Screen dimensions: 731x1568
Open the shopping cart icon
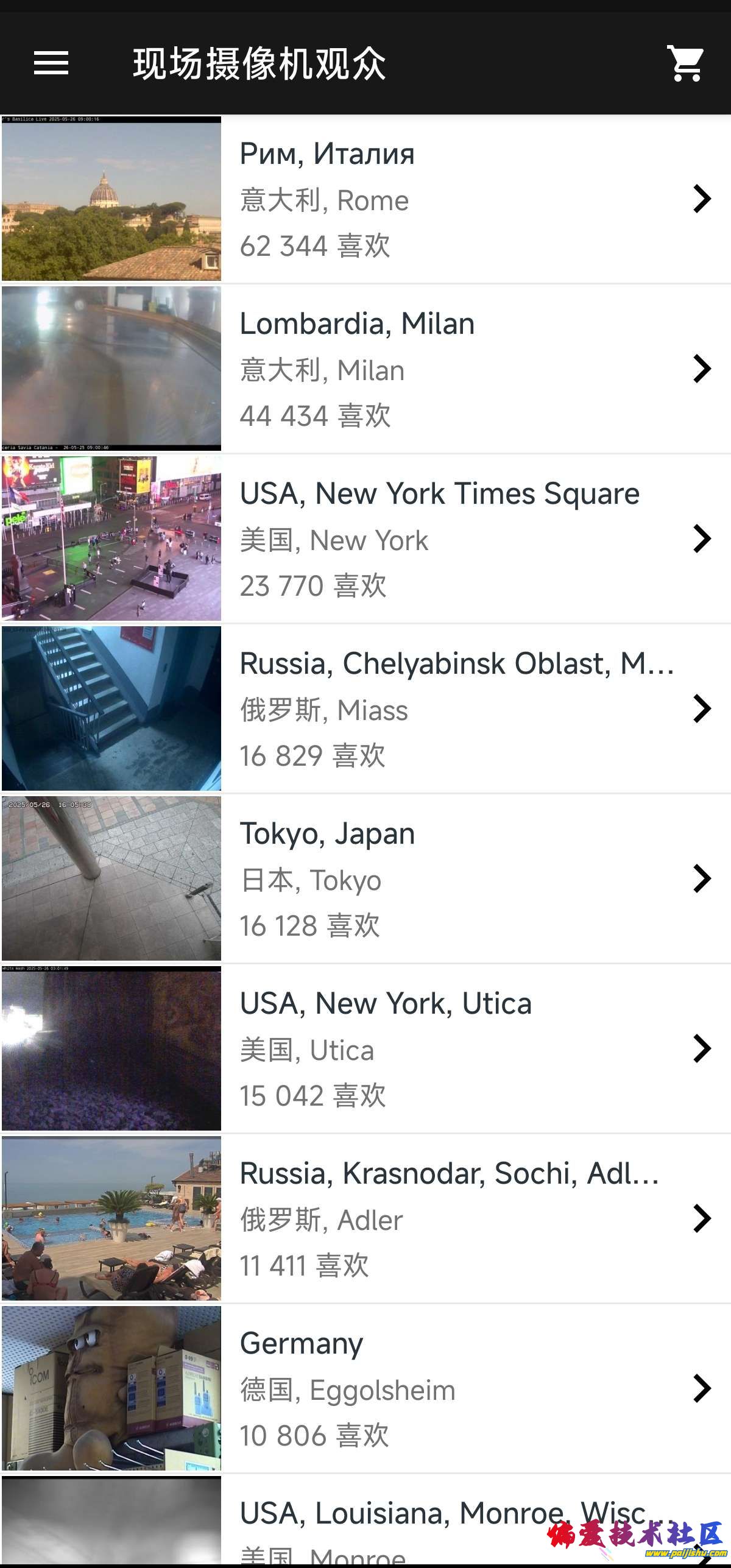tap(686, 63)
